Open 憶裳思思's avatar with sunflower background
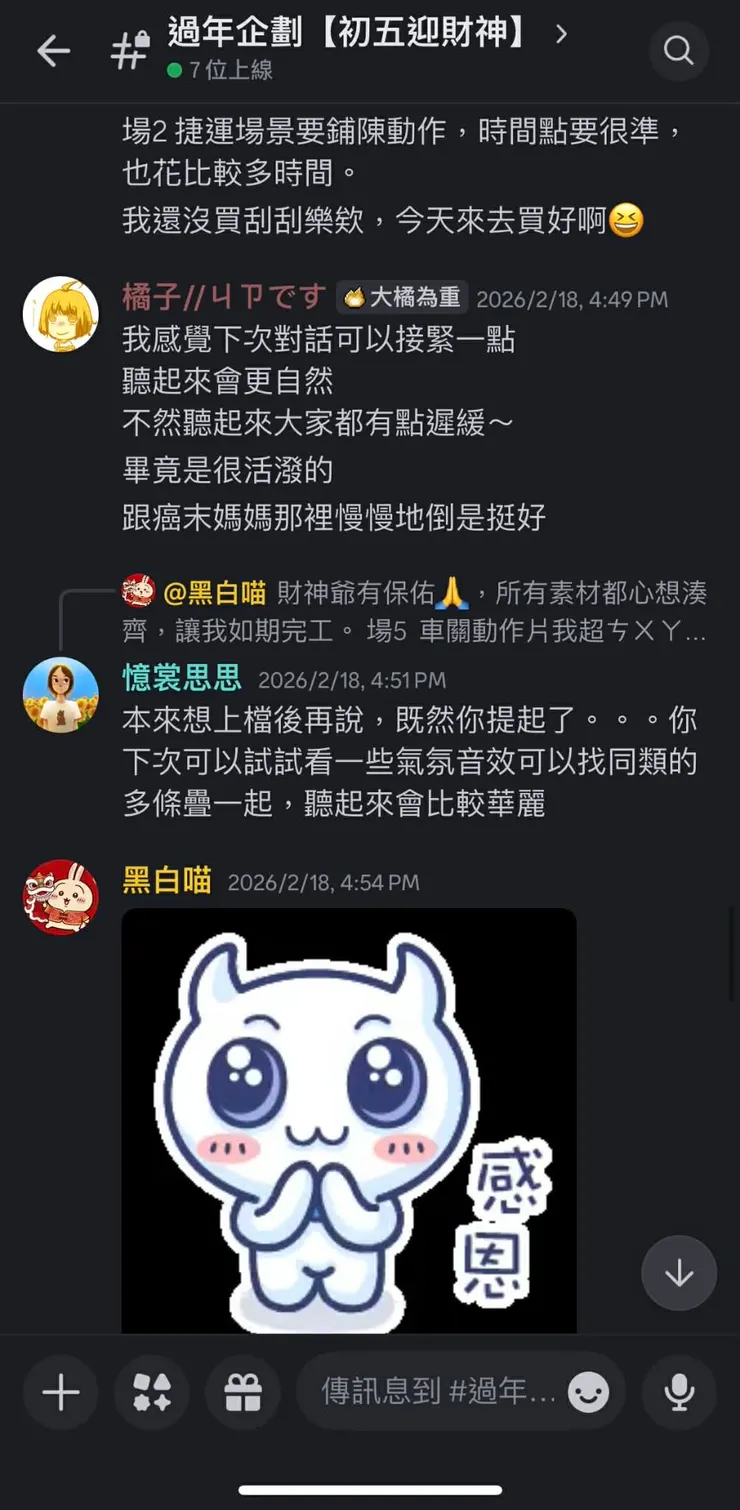 60,693
